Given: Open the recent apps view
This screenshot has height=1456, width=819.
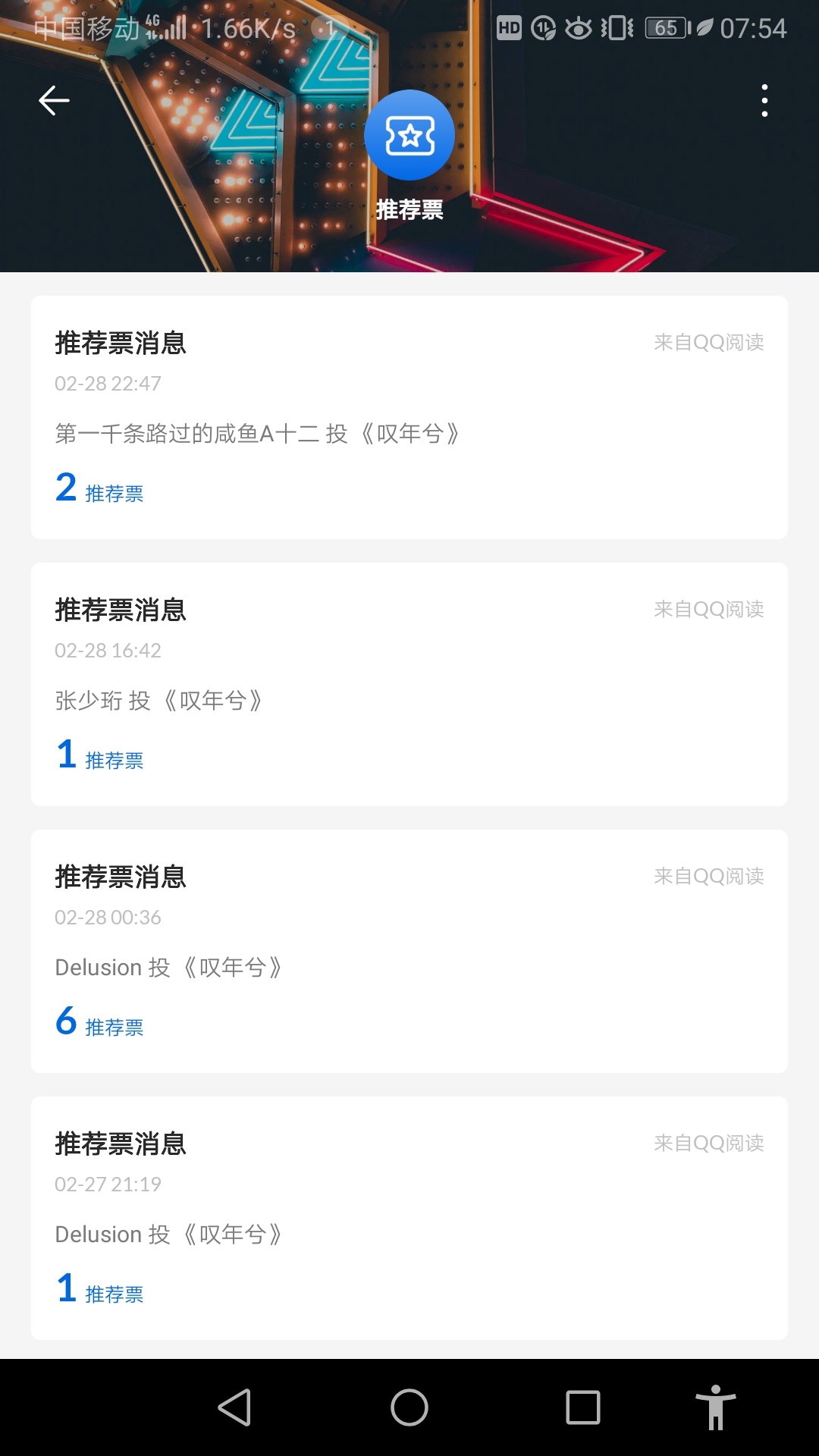Looking at the screenshot, I should pos(583,1407).
